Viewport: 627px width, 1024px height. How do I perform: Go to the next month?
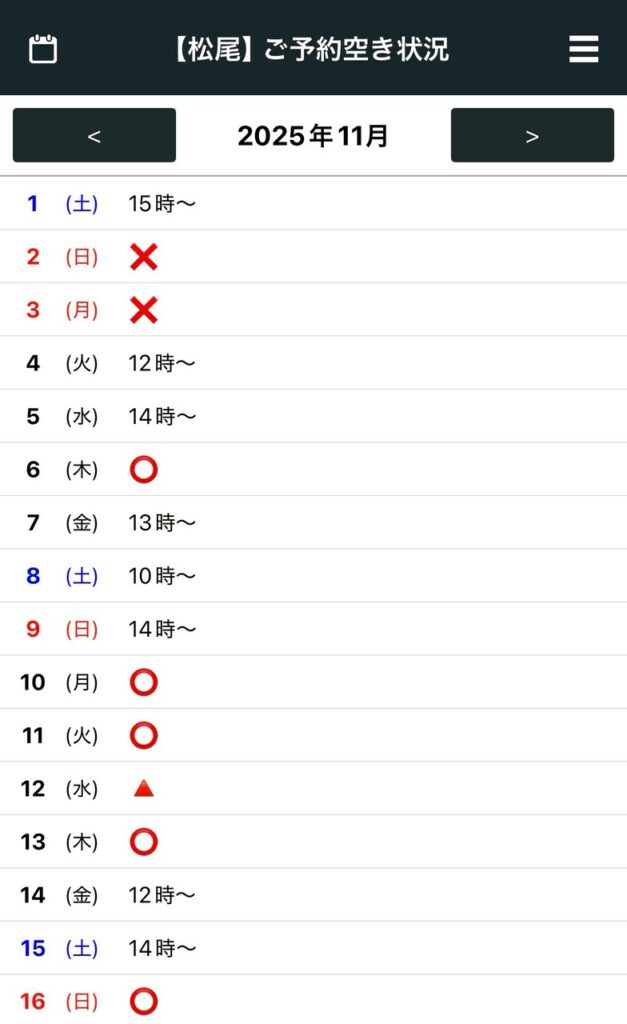click(532, 136)
